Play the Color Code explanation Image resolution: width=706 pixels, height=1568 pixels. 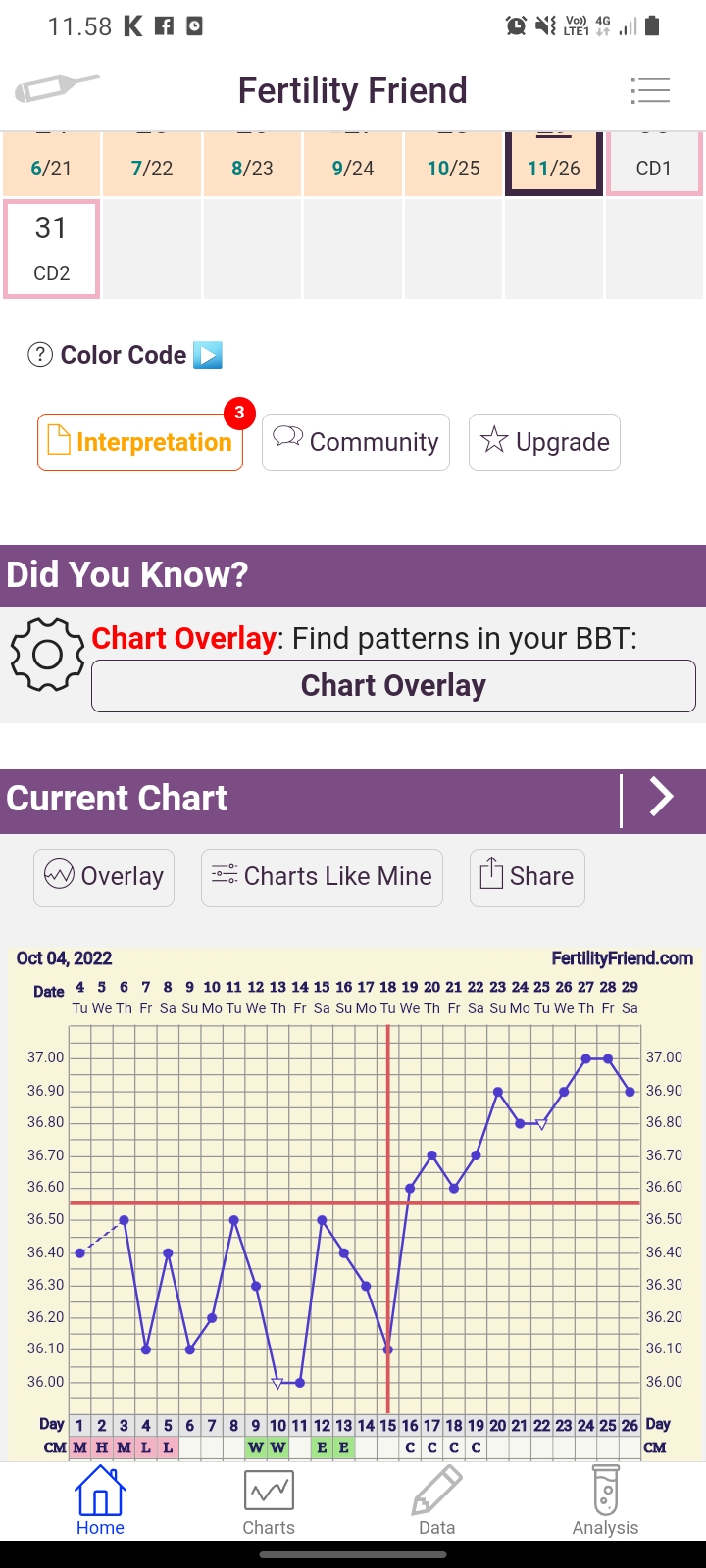208,355
